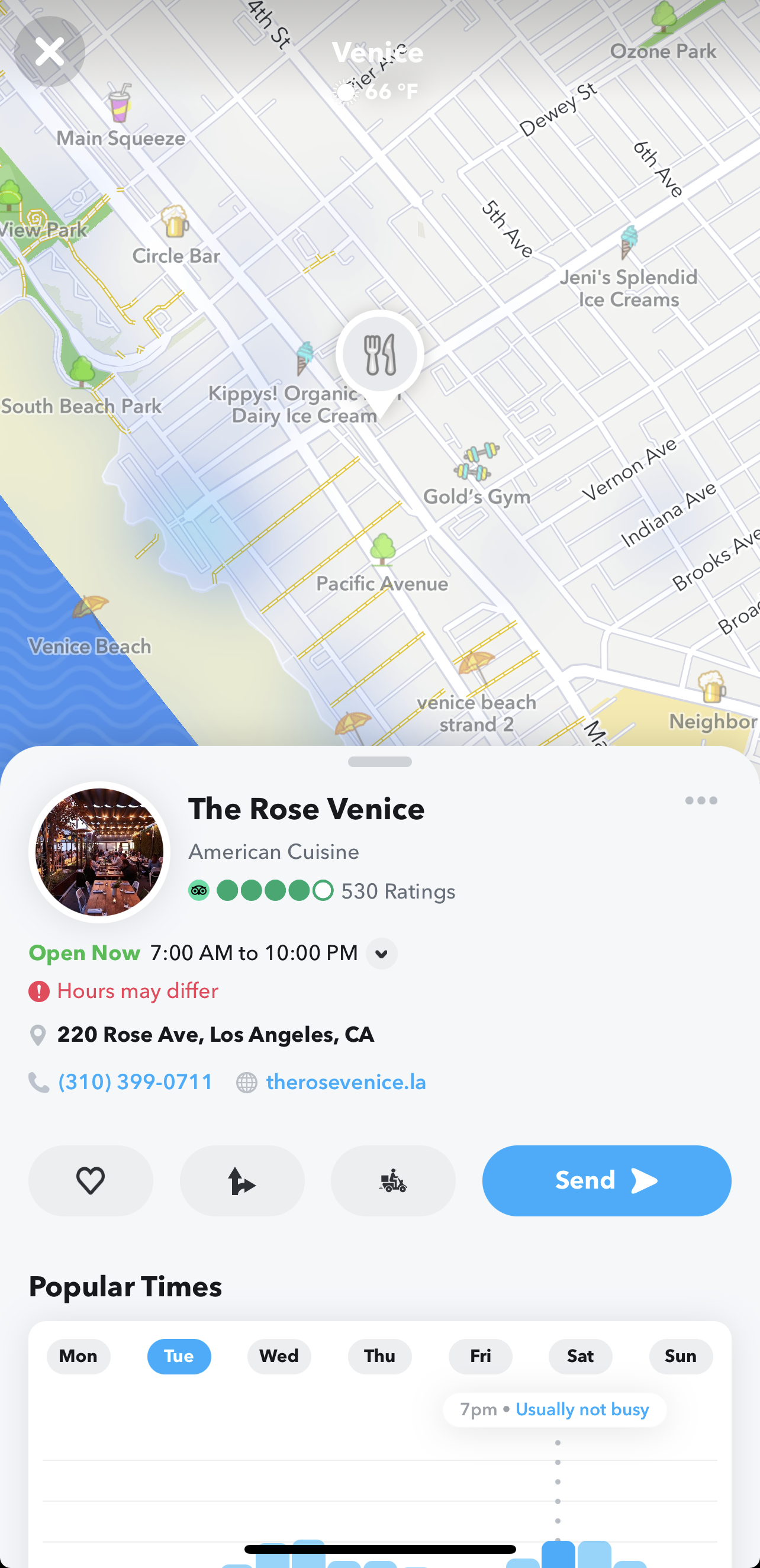Image resolution: width=760 pixels, height=1568 pixels.
Task: Get directions to The Rose Venice
Action: [x=242, y=1181]
